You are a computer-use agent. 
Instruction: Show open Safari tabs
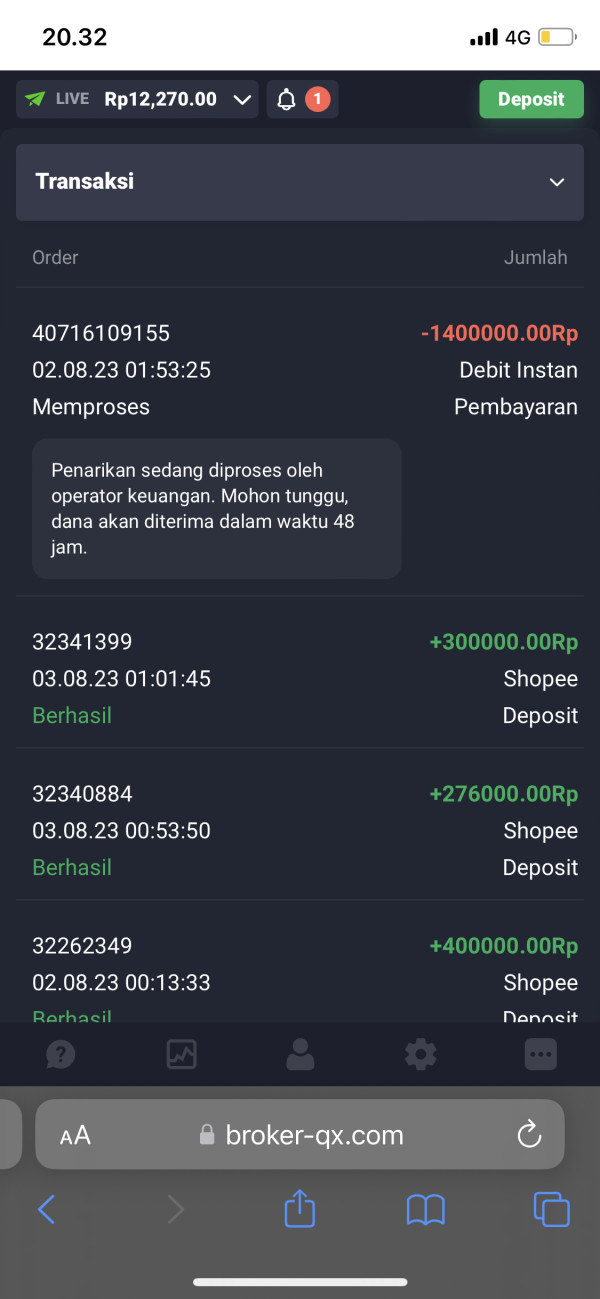(x=551, y=1209)
